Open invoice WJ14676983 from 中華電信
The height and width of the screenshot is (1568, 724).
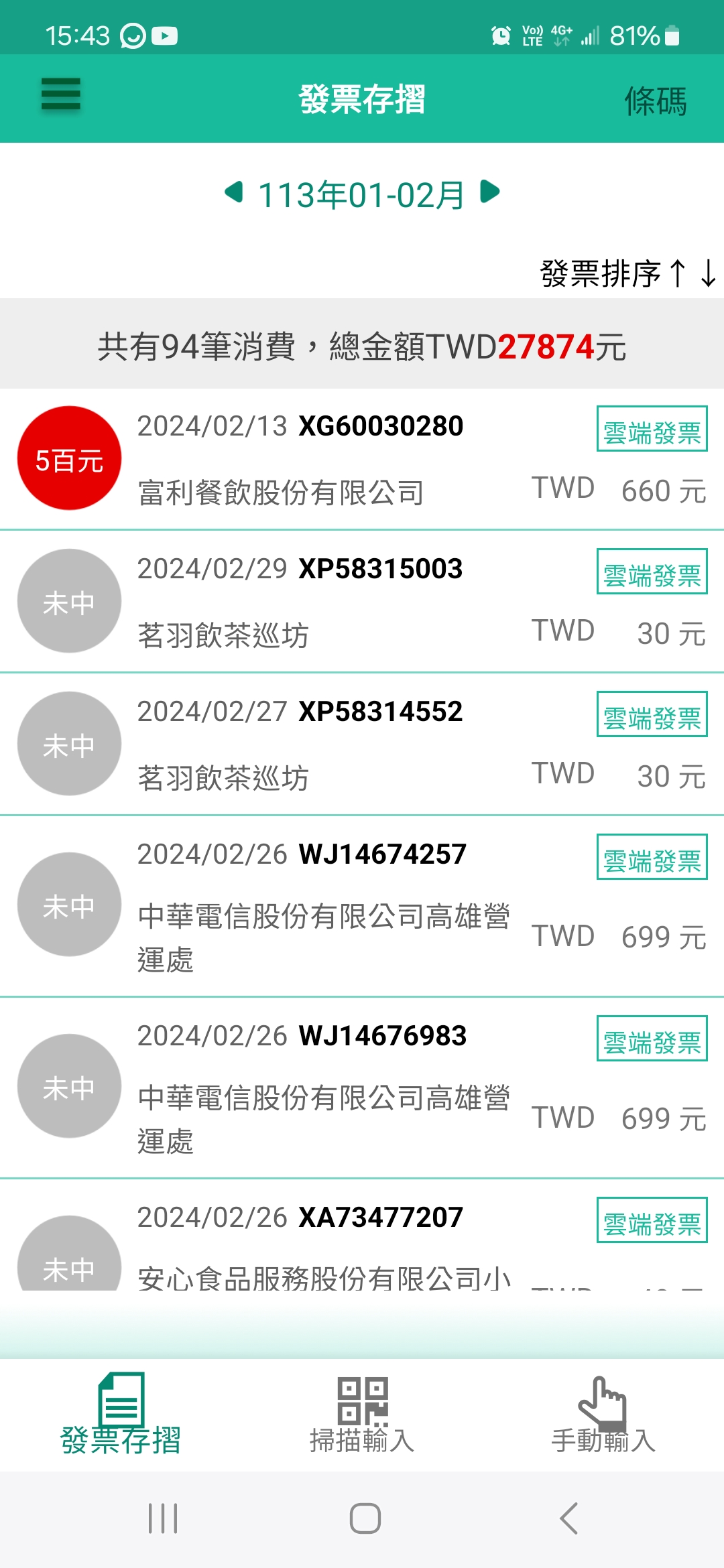point(362,1088)
